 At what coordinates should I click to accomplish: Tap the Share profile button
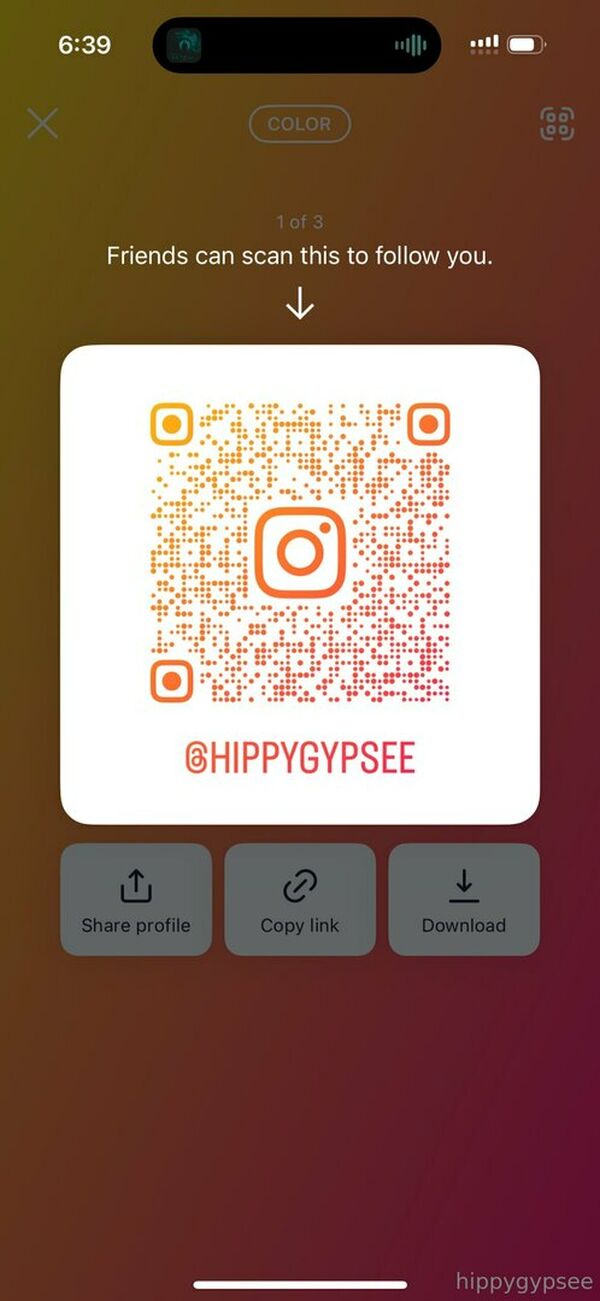tap(136, 899)
